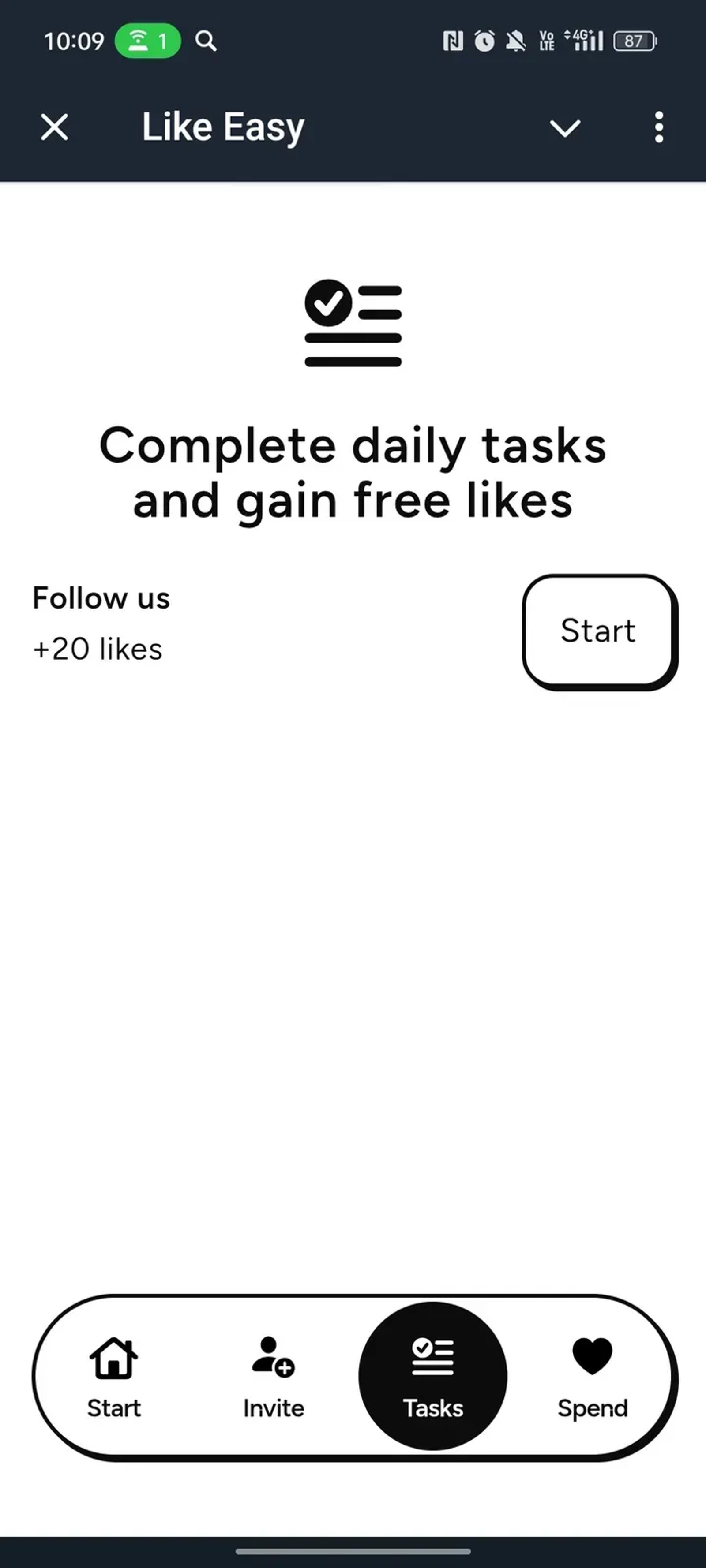Open the Invite section via its icon
Viewport: 706px width, 1568px height.
click(272, 1357)
